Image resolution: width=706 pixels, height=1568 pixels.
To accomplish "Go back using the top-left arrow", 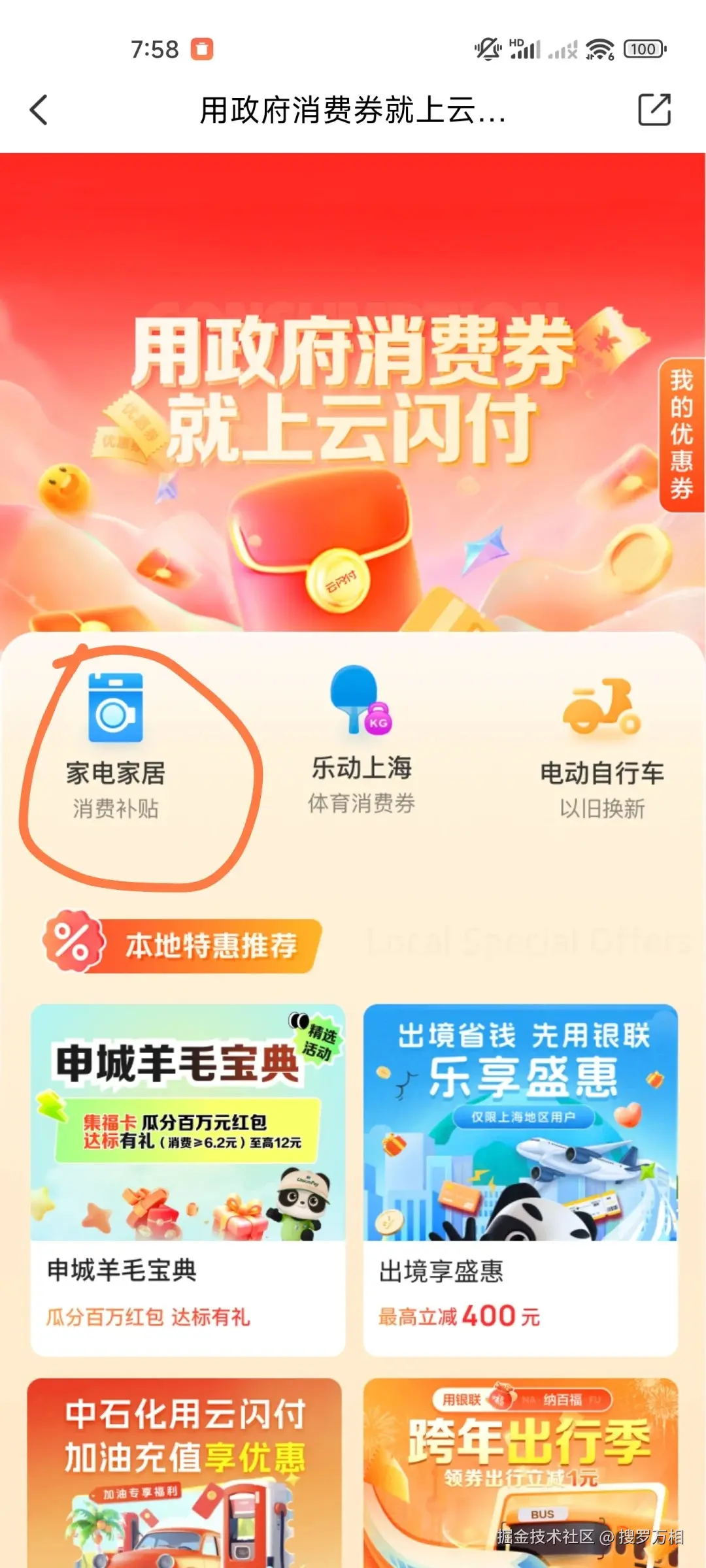I will click(x=39, y=110).
